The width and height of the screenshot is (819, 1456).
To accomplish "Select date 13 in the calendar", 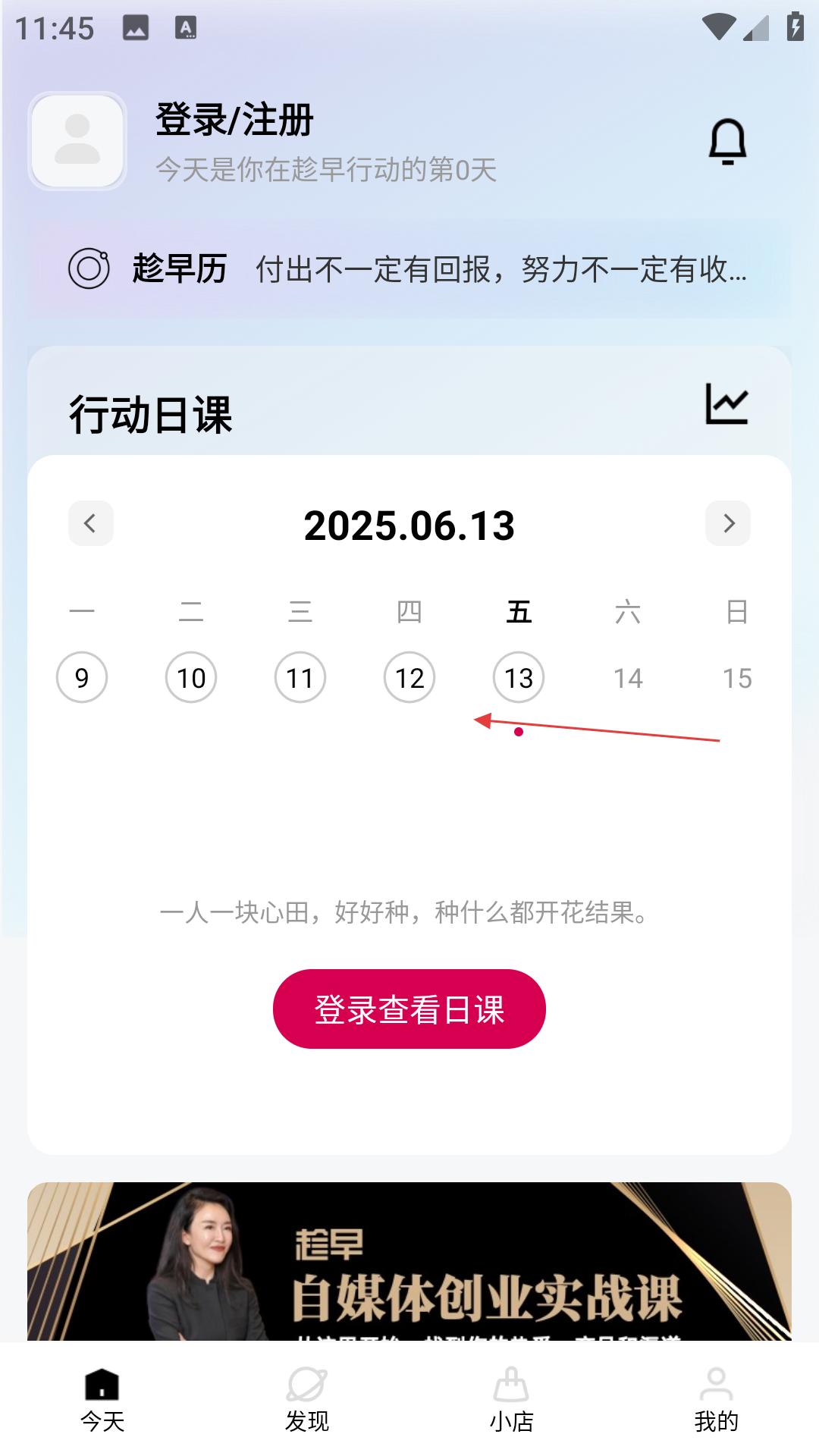I will point(519,677).
